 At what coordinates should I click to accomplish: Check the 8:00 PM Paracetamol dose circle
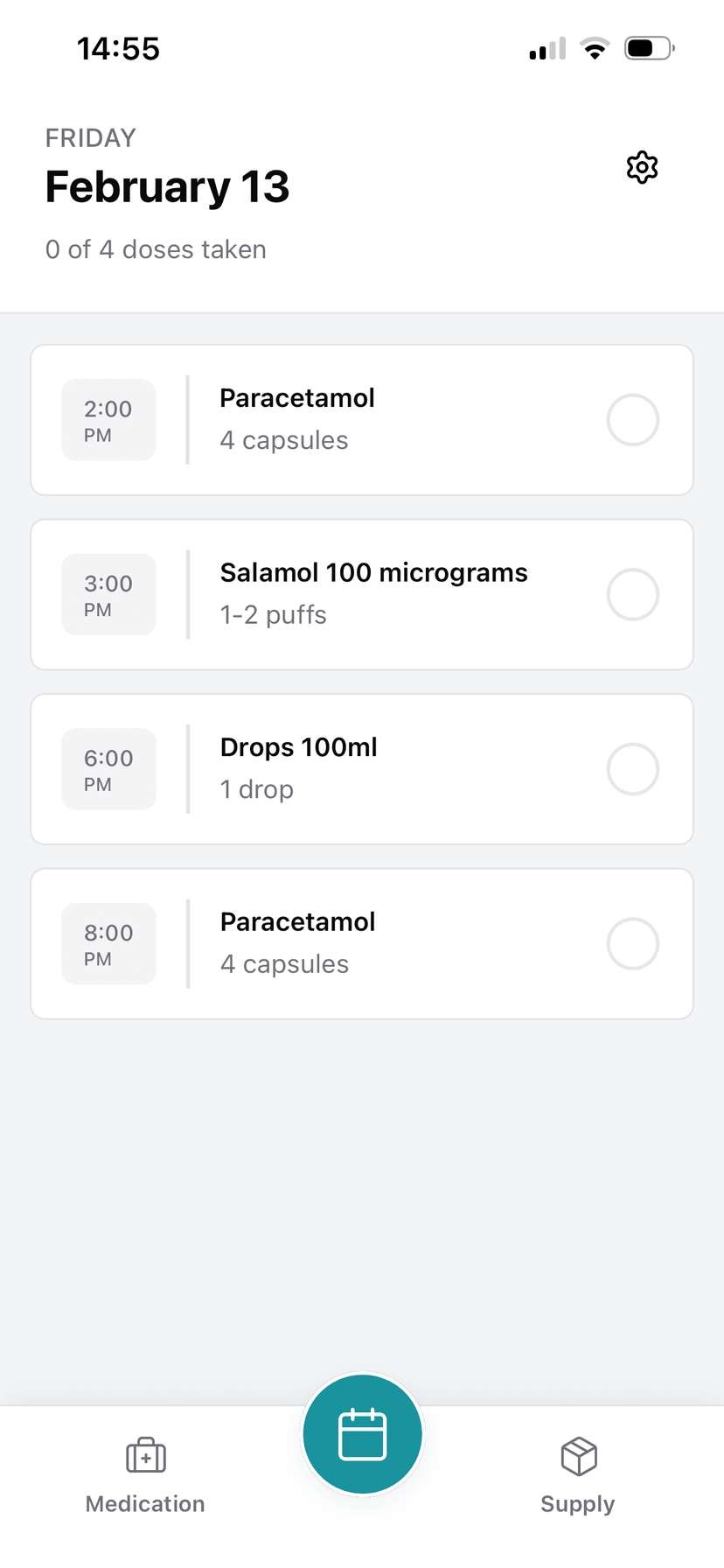(632, 943)
